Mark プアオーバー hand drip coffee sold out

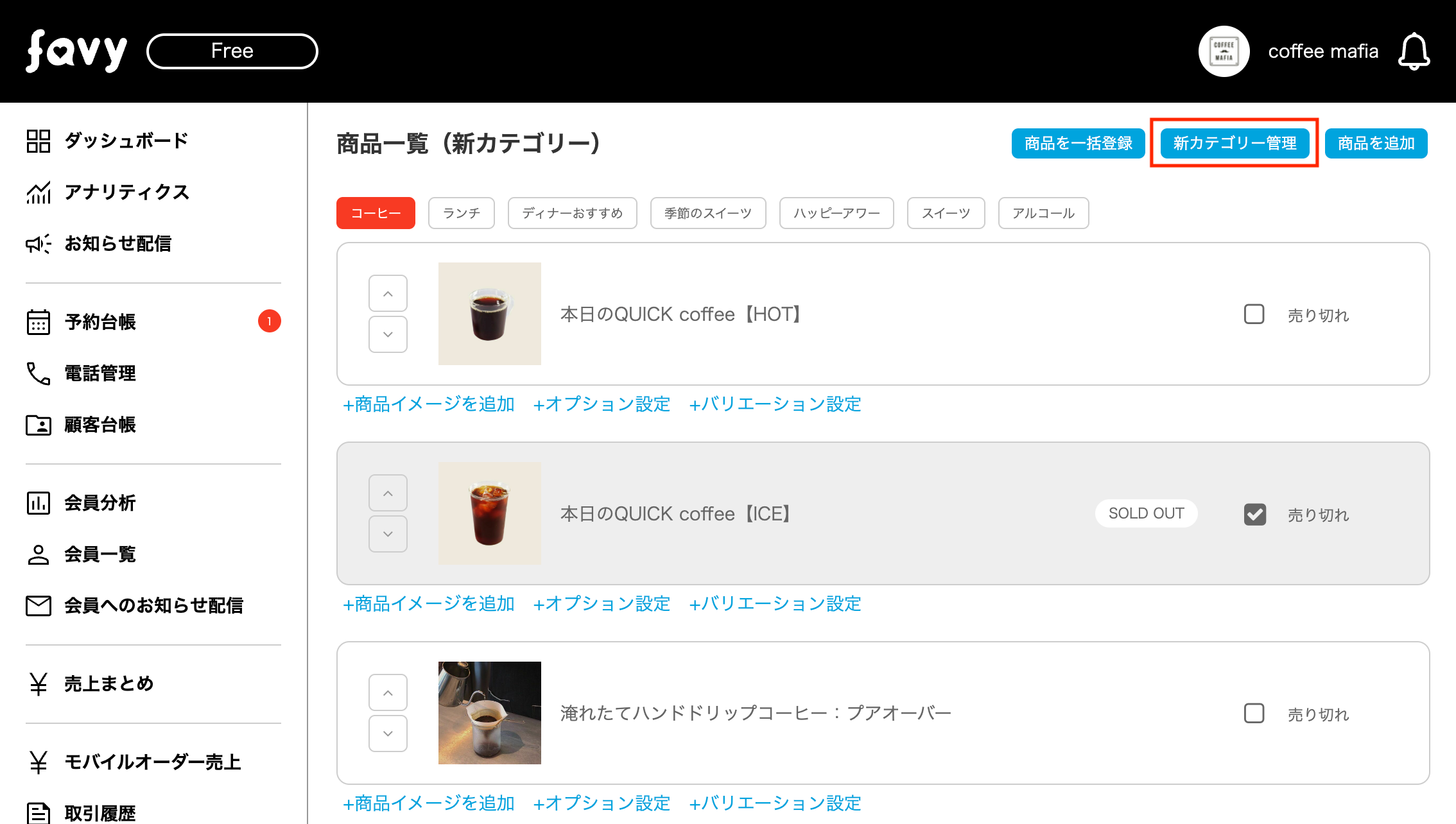coord(1254,714)
